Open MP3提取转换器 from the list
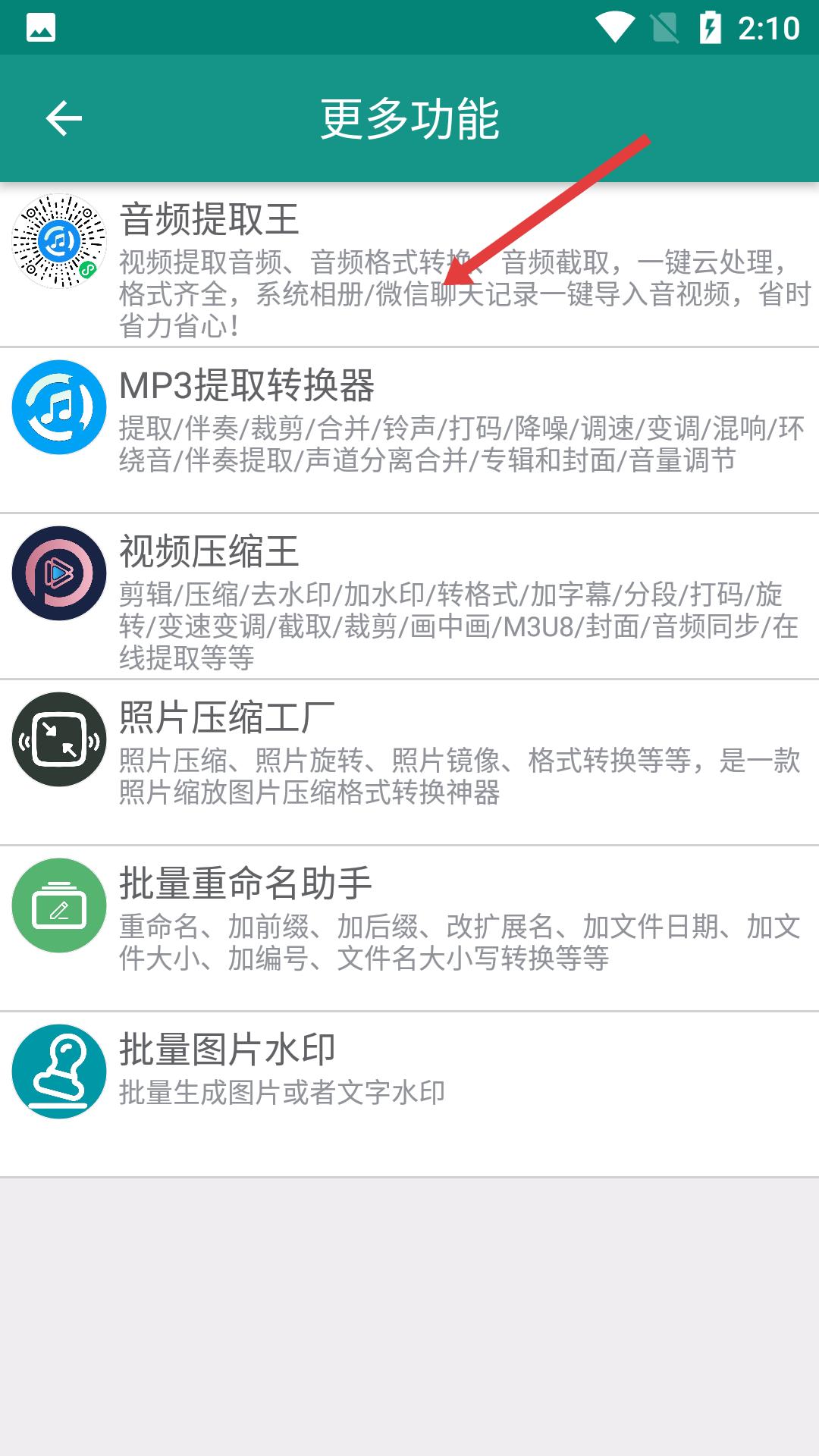The width and height of the screenshot is (819, 1456). 409,429
